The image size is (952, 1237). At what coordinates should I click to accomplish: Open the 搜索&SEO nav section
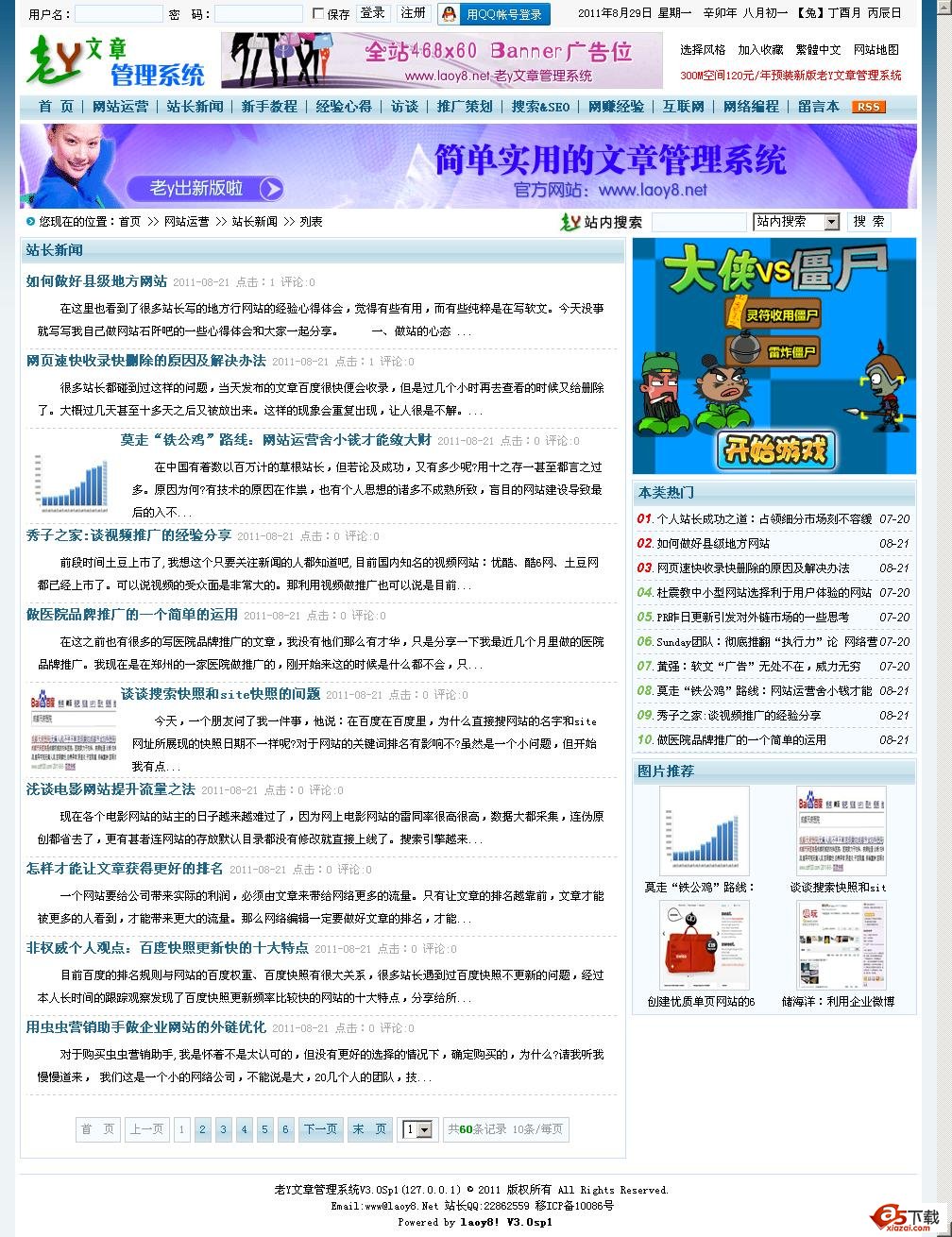pyautogui.click(x=540, y=107)
